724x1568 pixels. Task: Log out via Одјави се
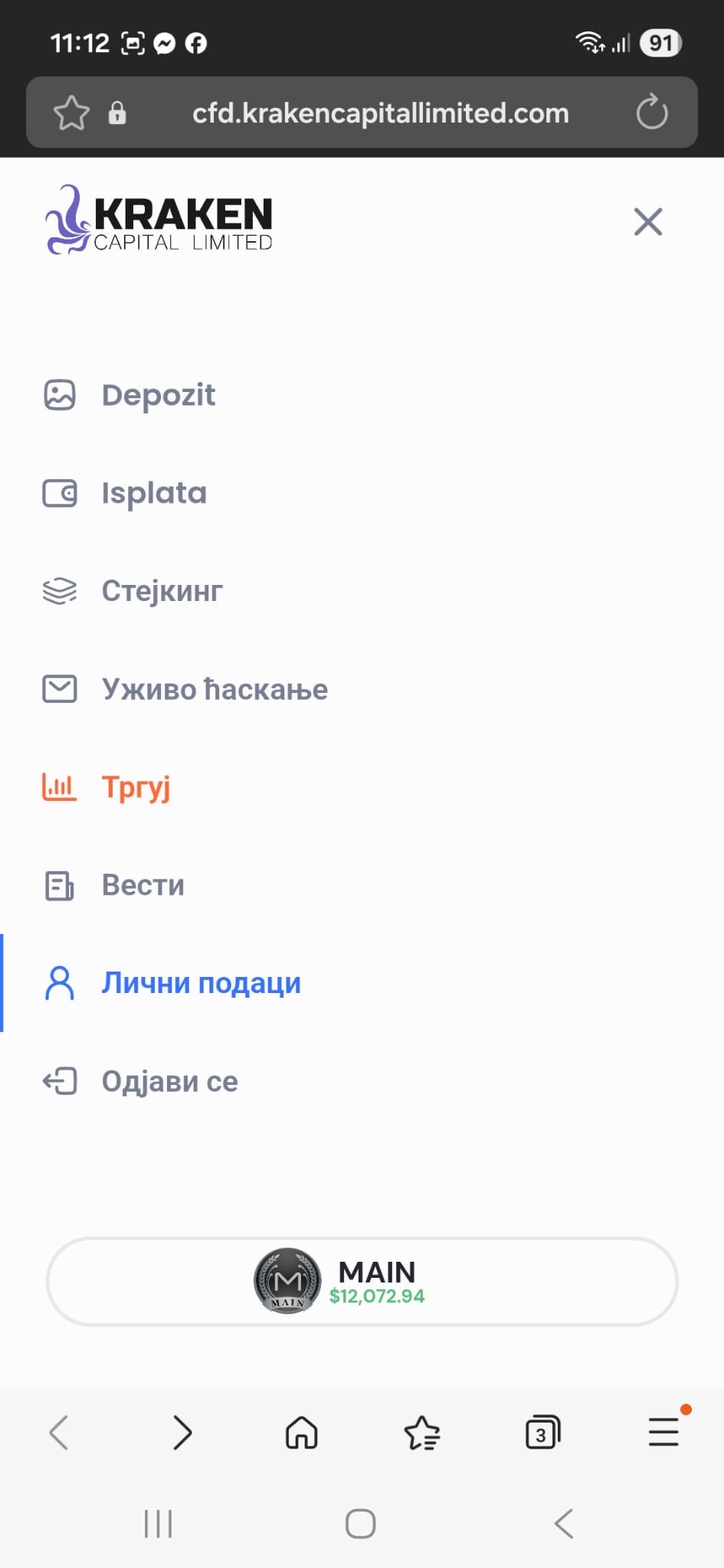pyautogui.click(x=169, y=1081)
